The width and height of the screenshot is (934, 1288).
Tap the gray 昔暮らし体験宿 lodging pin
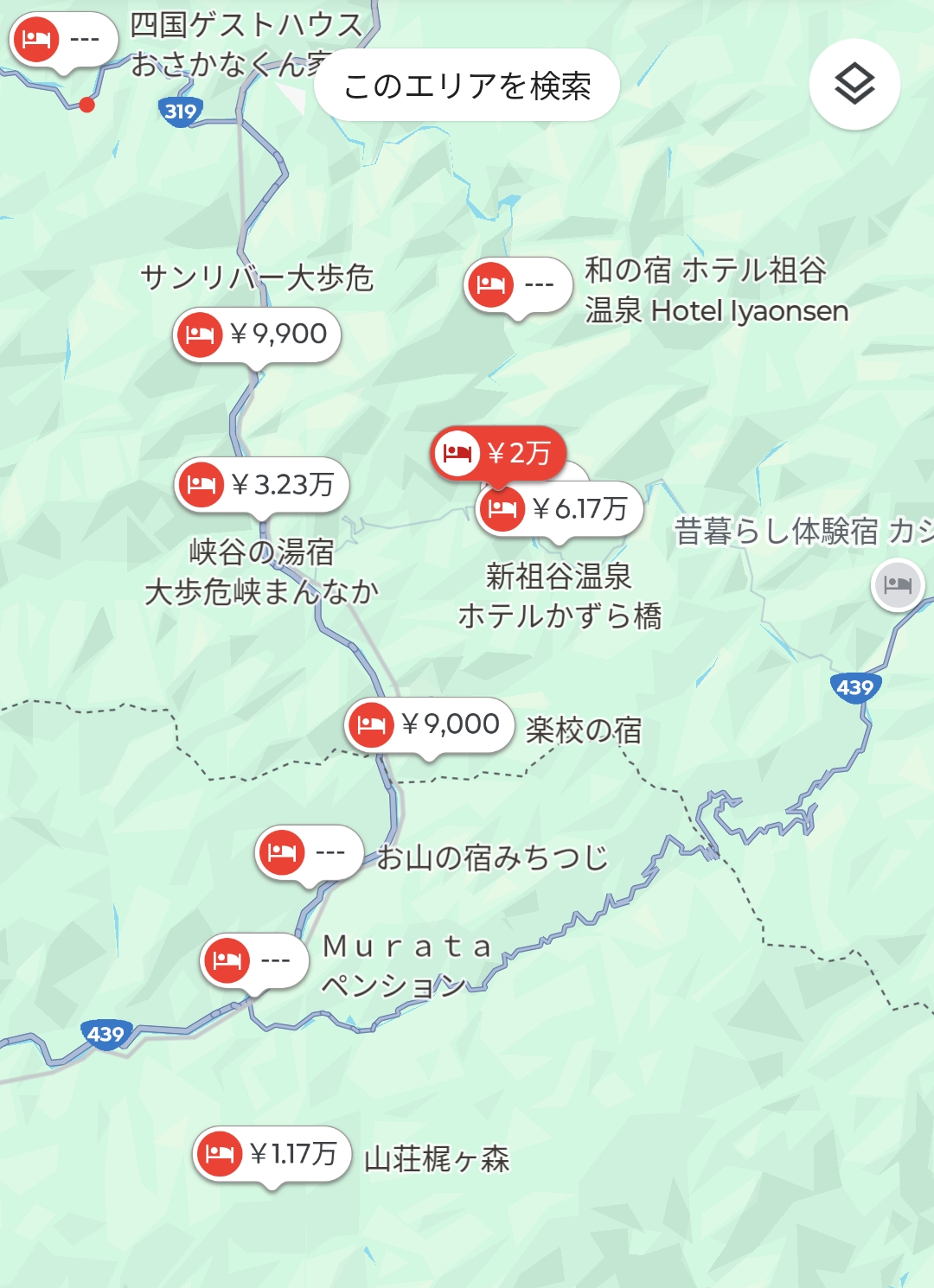pyautogui.click(x=897, y=585)
